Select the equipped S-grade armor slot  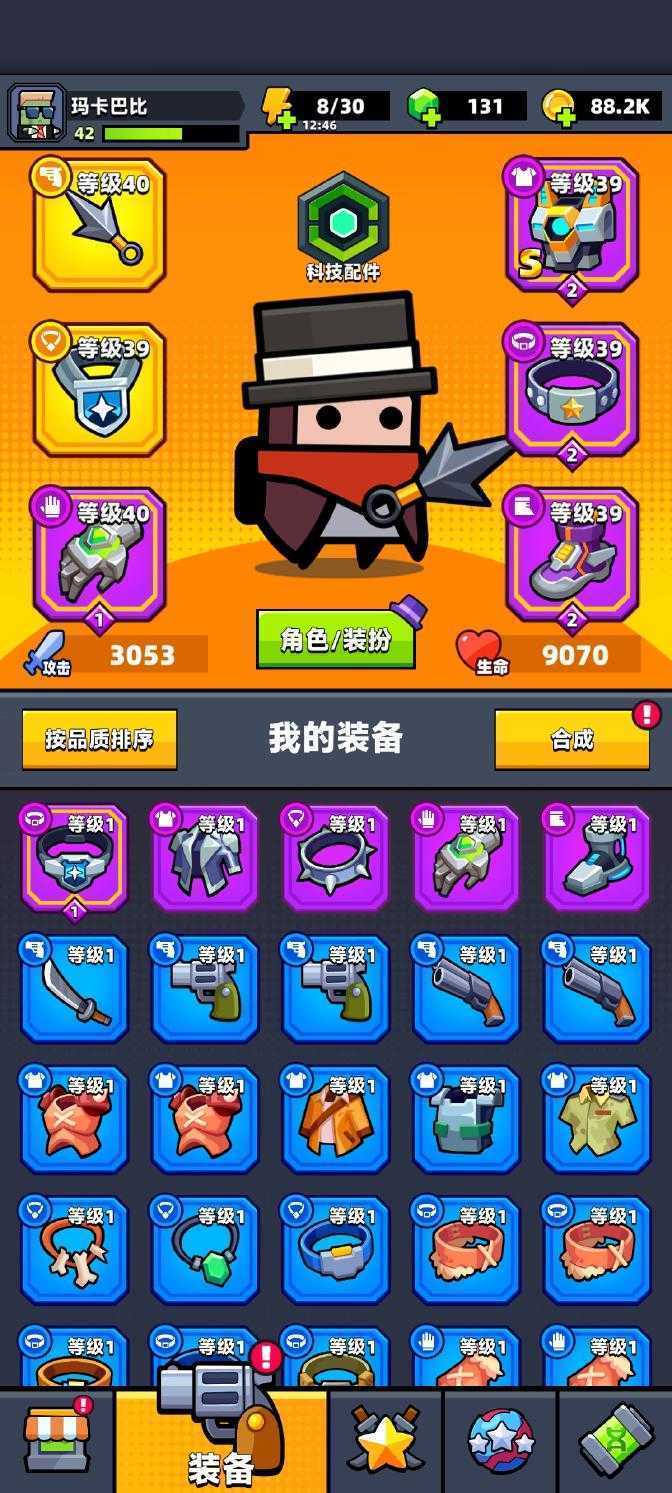pos(571,225)
